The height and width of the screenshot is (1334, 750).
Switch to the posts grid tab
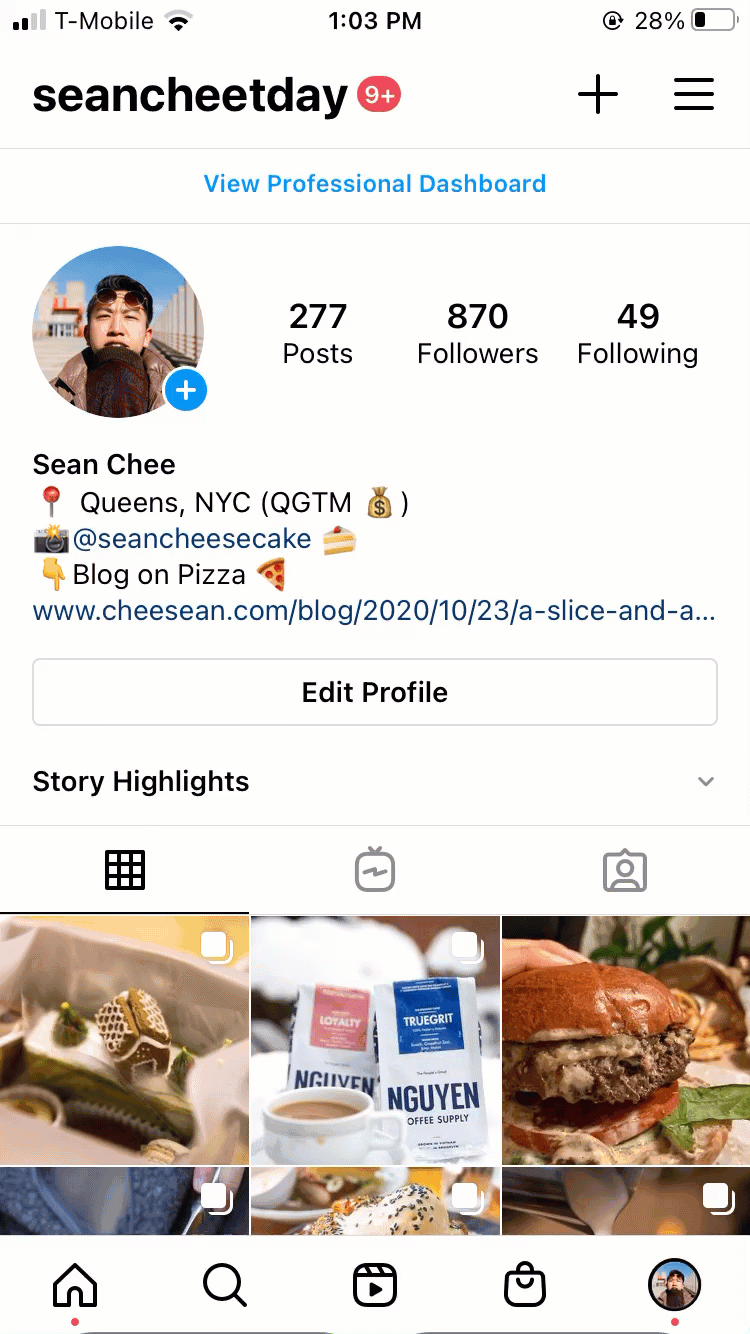tap(125, 870)
